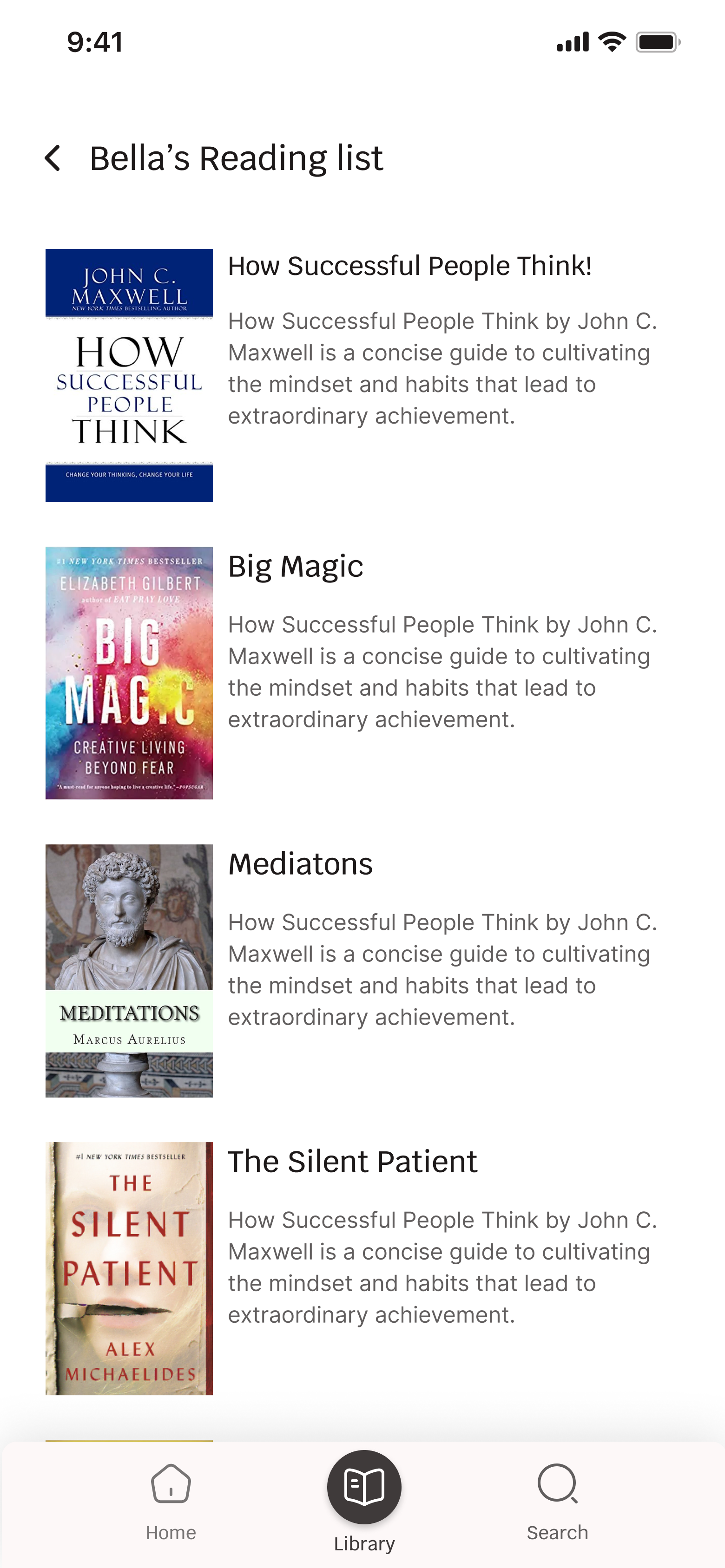The height and width of the screenshot is (1568, 725).
Task: Switch to the Home tab
Action: pos(171,1501)
